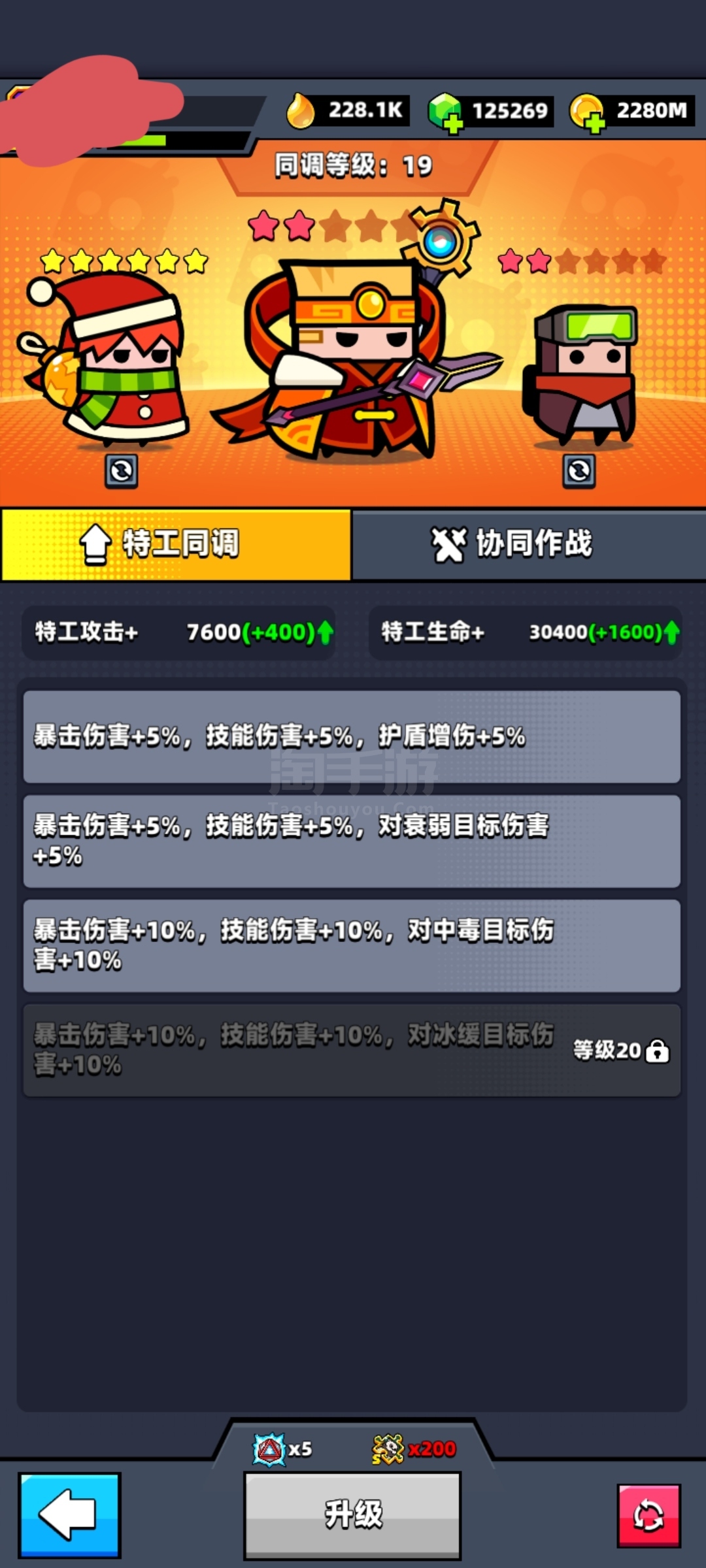The height and width of the screenshot is (1568, 706).
Task: Tap the 升级 upgrade button
Action: (x=353, y=1514)
